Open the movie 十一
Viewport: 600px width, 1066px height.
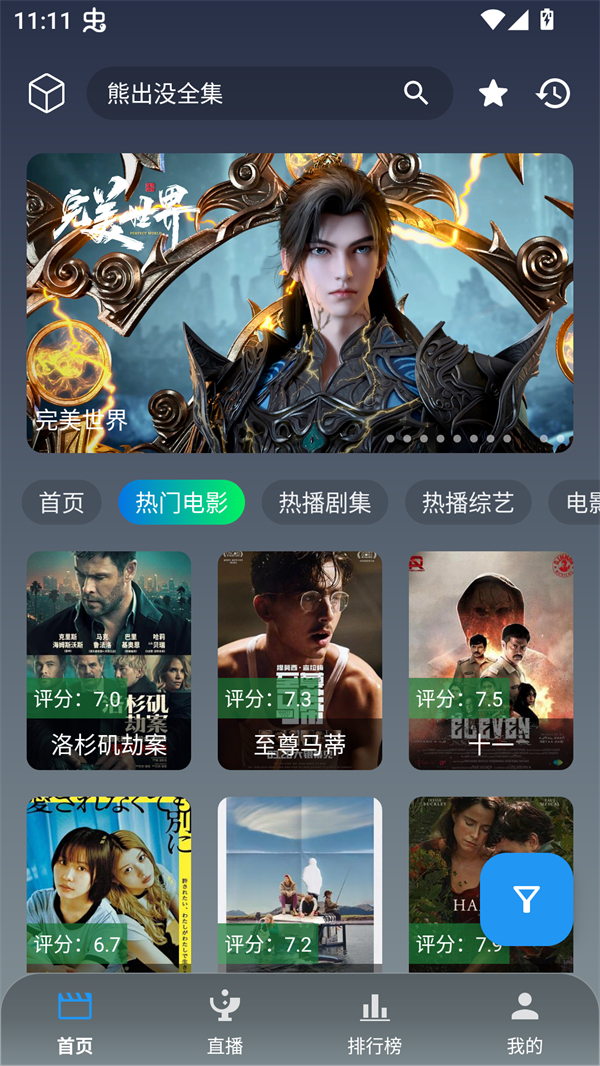pyautogui.click(x=491, y=660)
